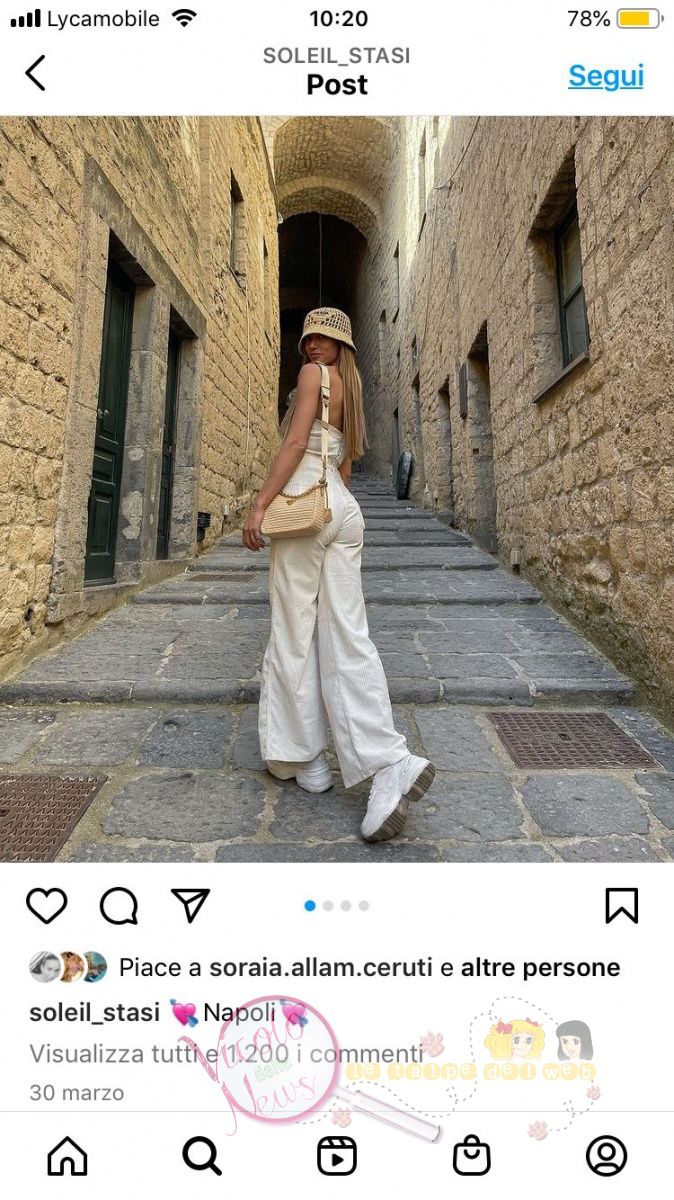Open the comment bubble icon
Image resolution: width=674 pixels, height=1200 pixels.
(118, 906)
